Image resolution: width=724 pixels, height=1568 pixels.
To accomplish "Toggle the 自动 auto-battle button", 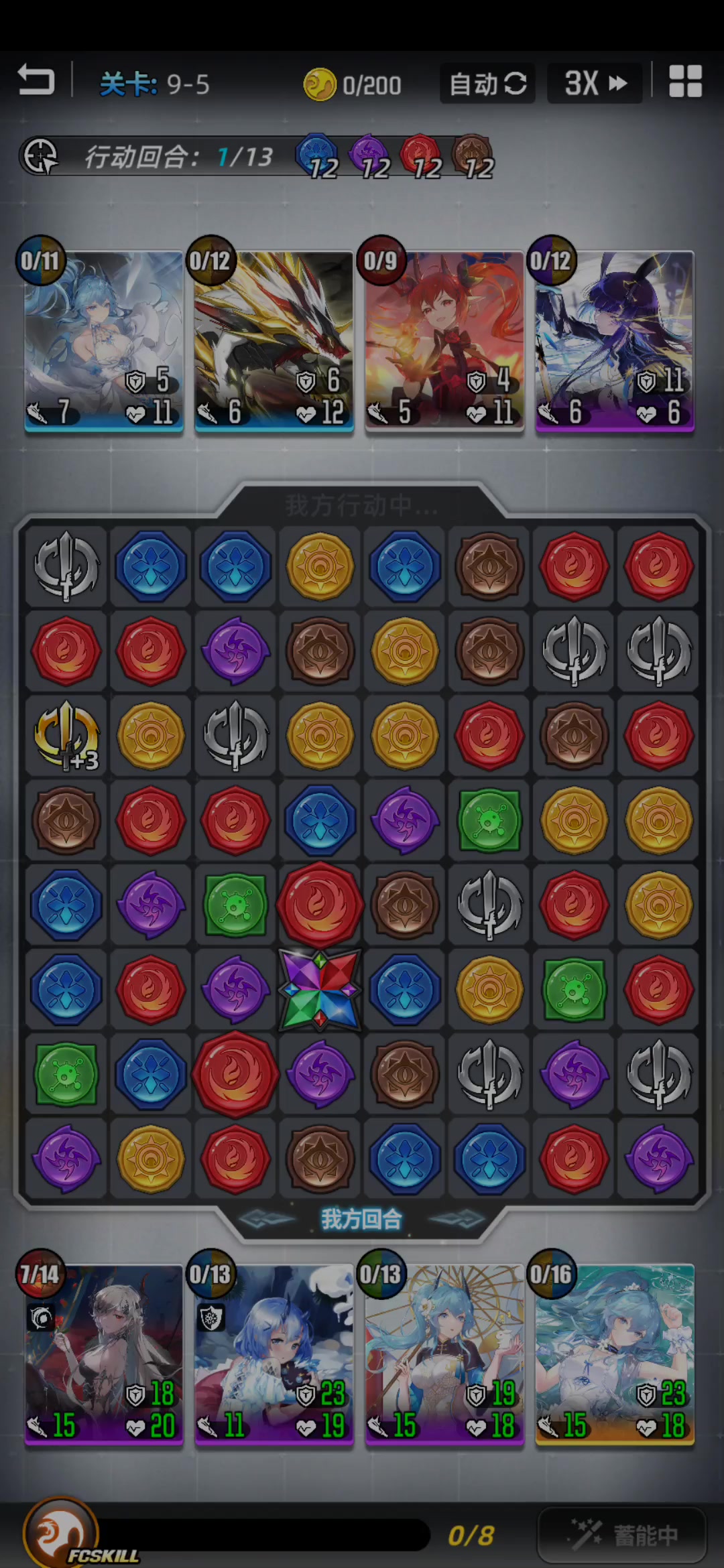I will click(487, 84).
